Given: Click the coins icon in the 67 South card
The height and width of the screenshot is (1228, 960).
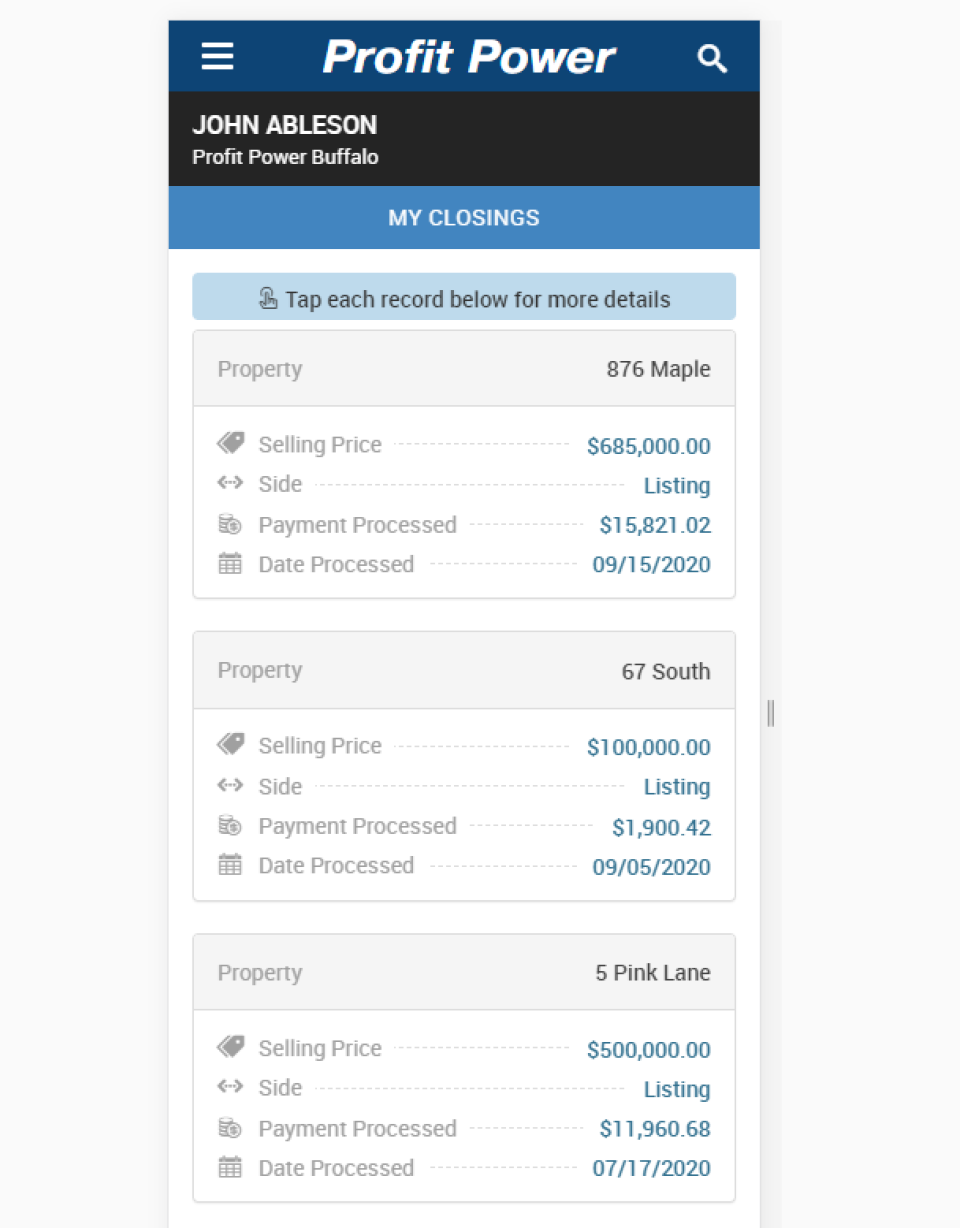Looking at the screenshot, I should tap(230, 825).
